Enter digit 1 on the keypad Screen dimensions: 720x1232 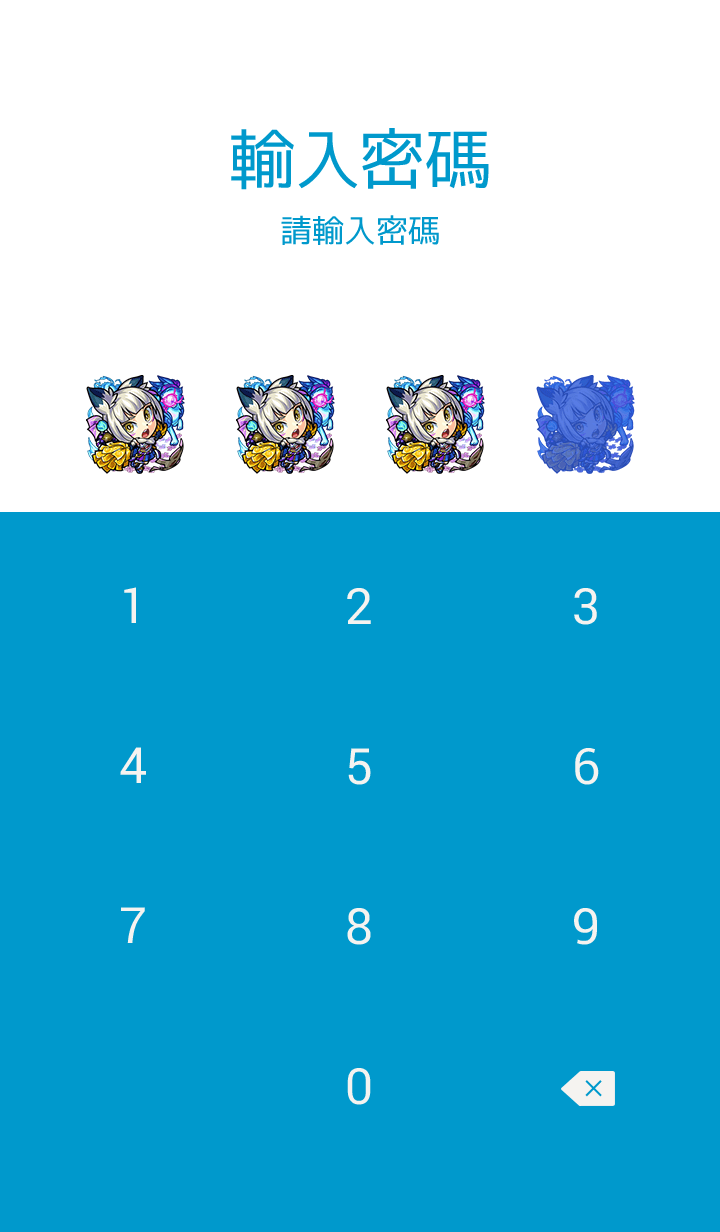point(132,607)
